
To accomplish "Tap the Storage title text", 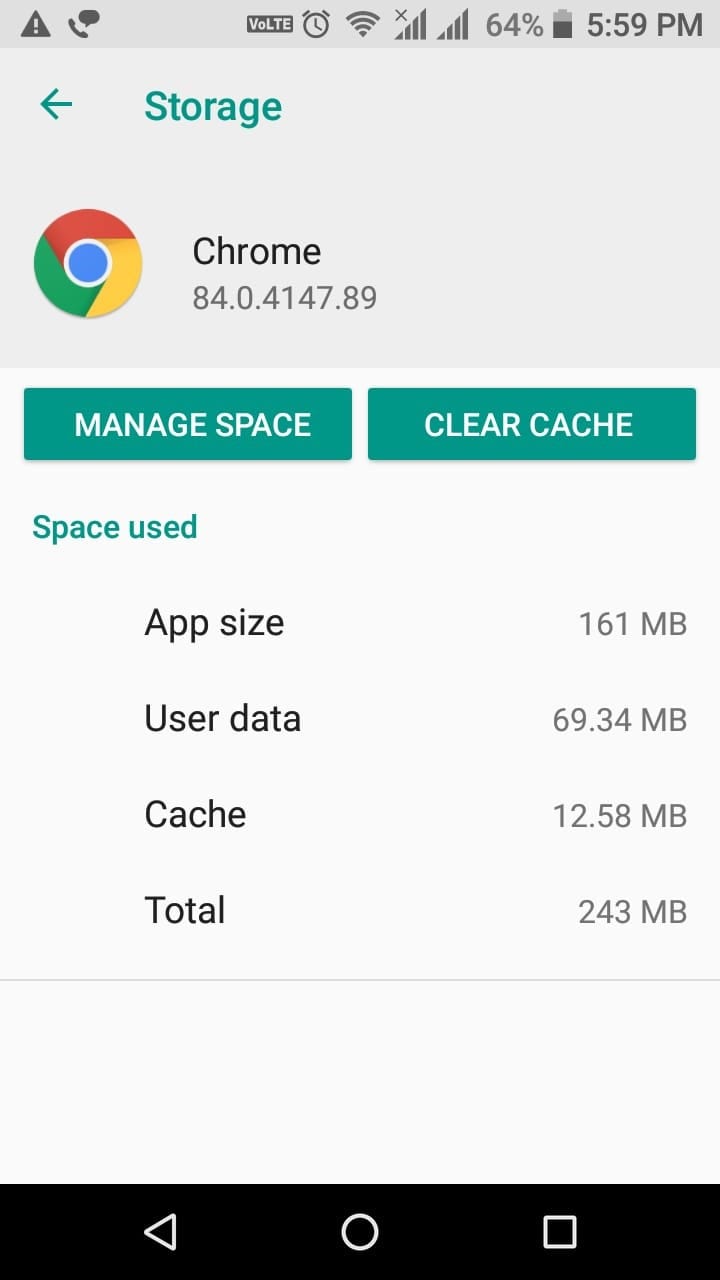I will click(213, 105).
